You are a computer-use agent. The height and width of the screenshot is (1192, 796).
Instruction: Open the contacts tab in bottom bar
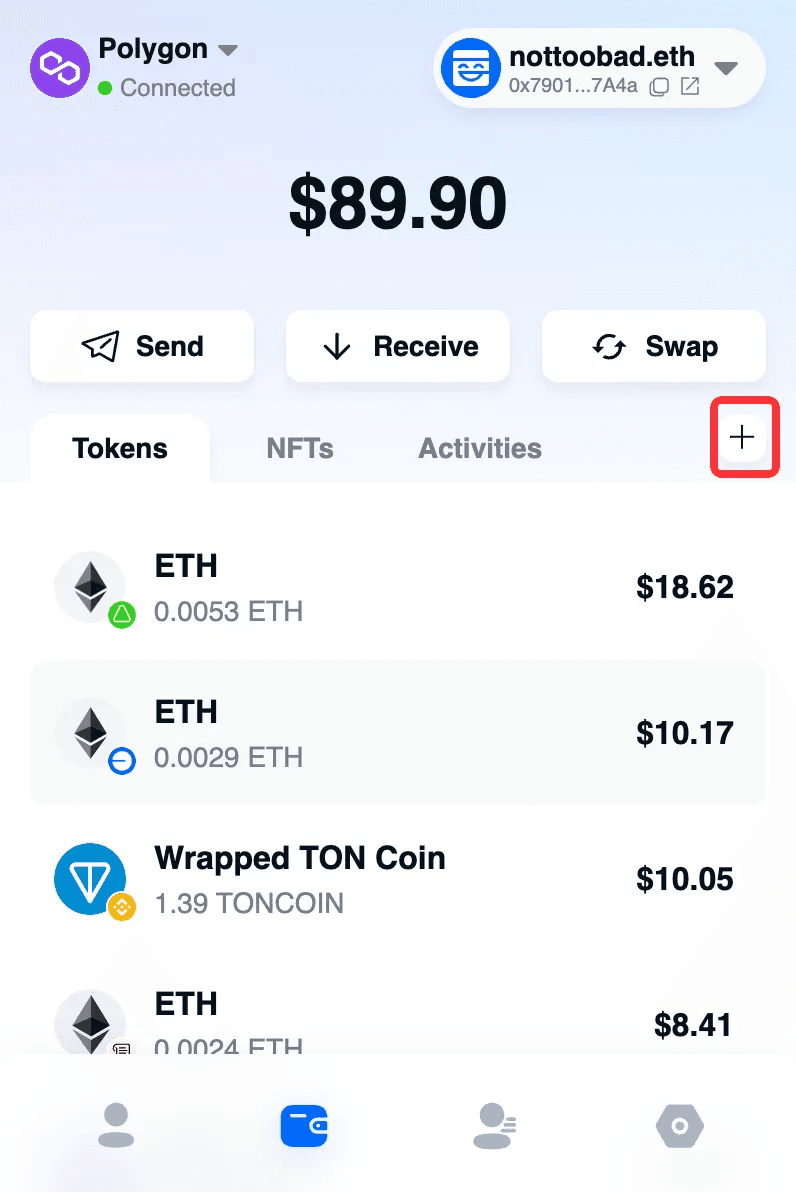[x=494, y=1126]
